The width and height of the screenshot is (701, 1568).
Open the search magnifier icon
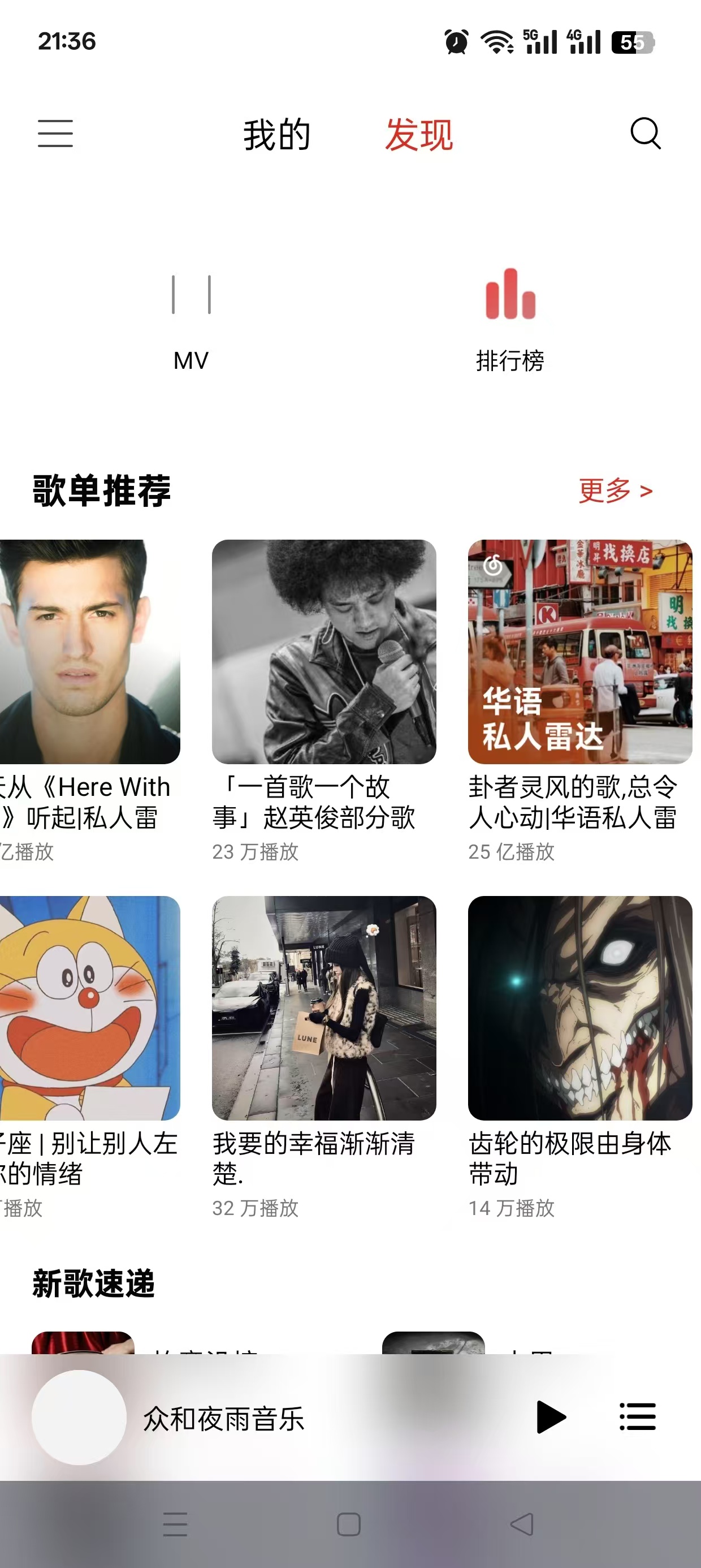tap(645, 133)
